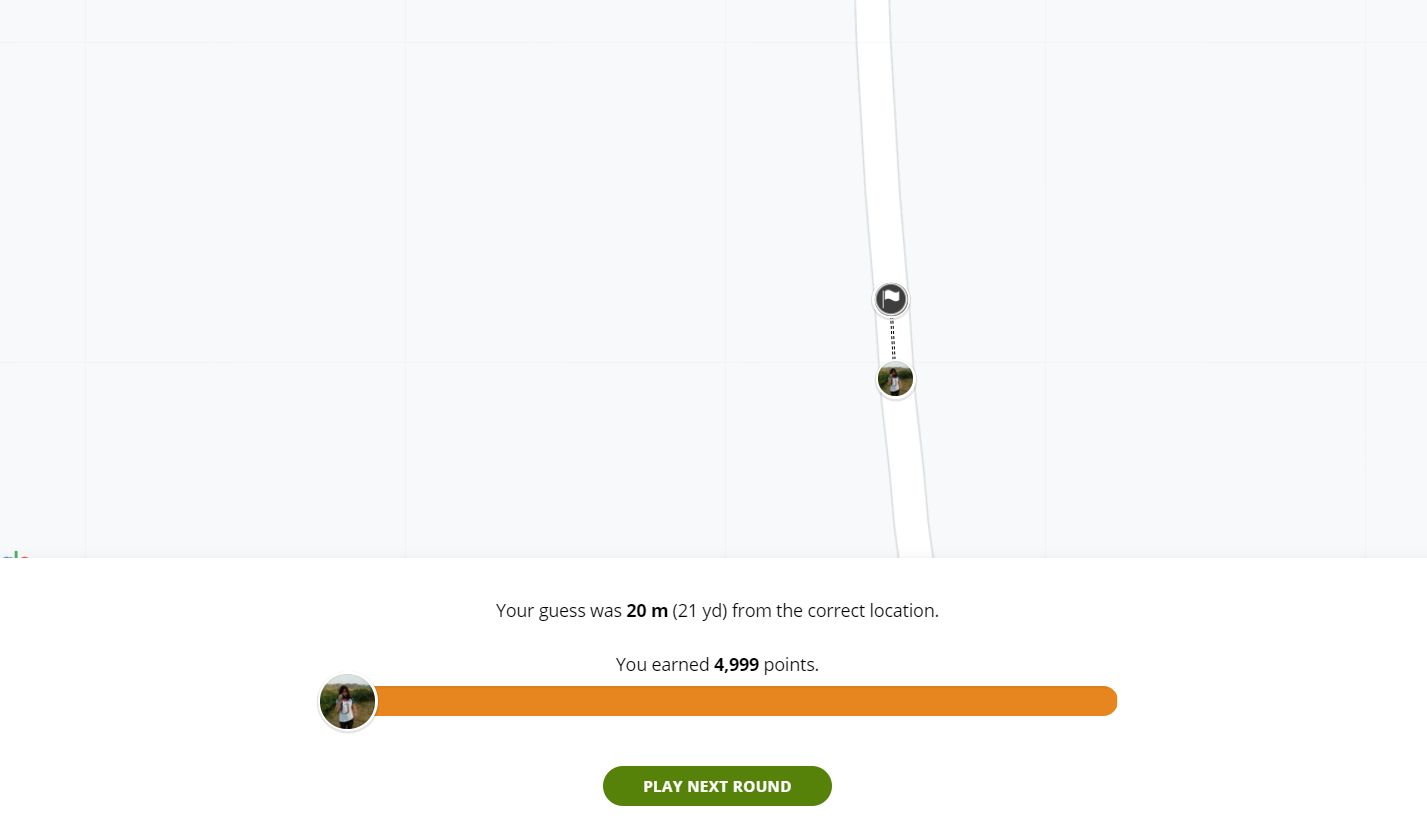Select your guess avatar marker on map

tap(895, 380)
